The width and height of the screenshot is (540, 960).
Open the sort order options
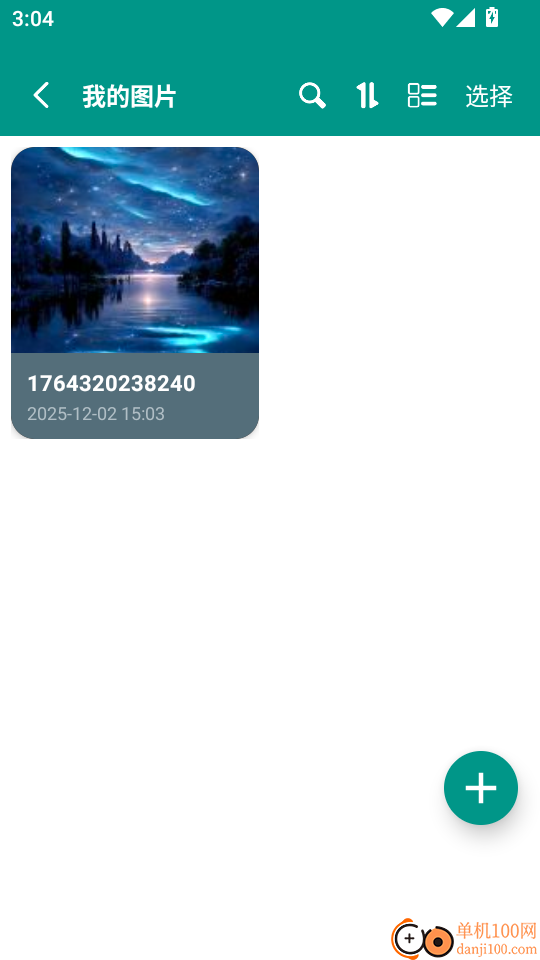coord(367,96)
